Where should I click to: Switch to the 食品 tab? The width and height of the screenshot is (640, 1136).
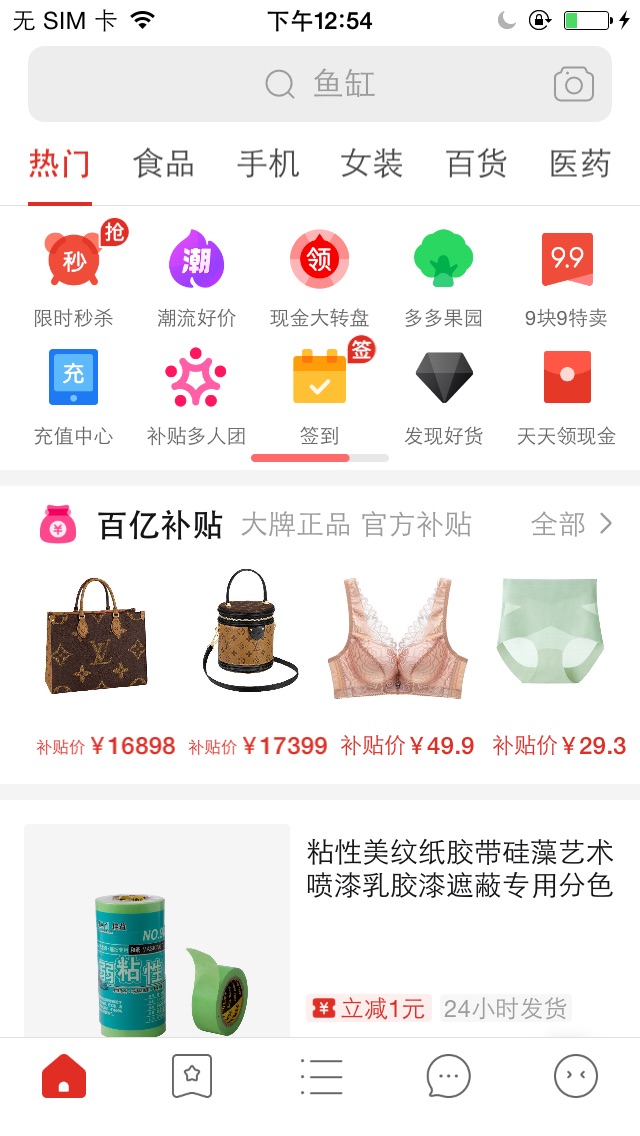click(x=164, y=163)
